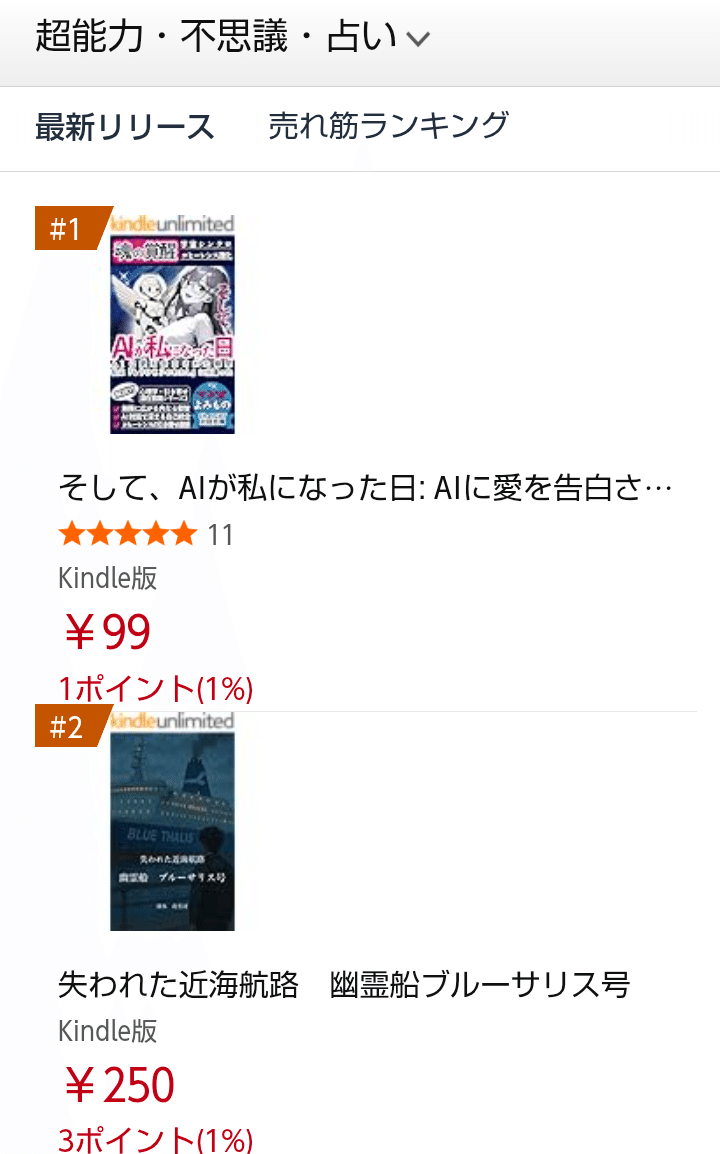The width and height of the screenshot is (720, 1154).
Task: Click the first orange star in the rating
Action: click(x=72, y=533)
